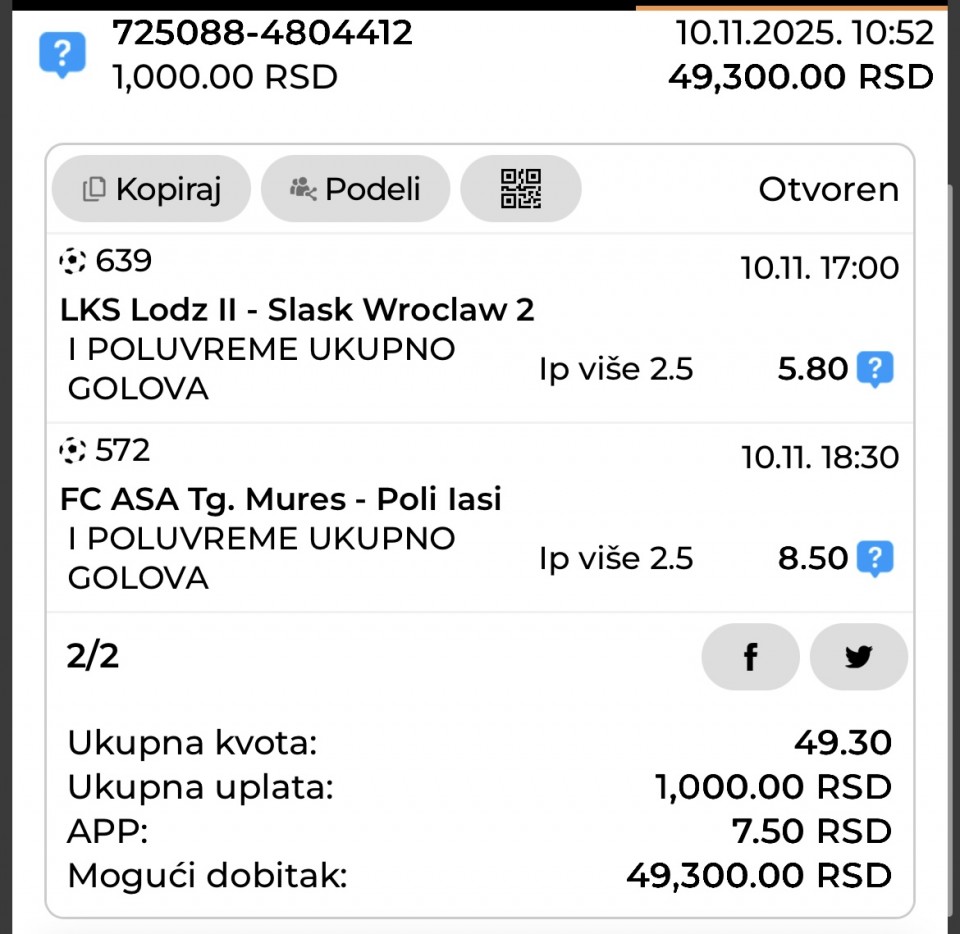This screenshot has height=934, width=960.
Task: Open the info icon beside 8.50 odds
Action: point(875,559)
